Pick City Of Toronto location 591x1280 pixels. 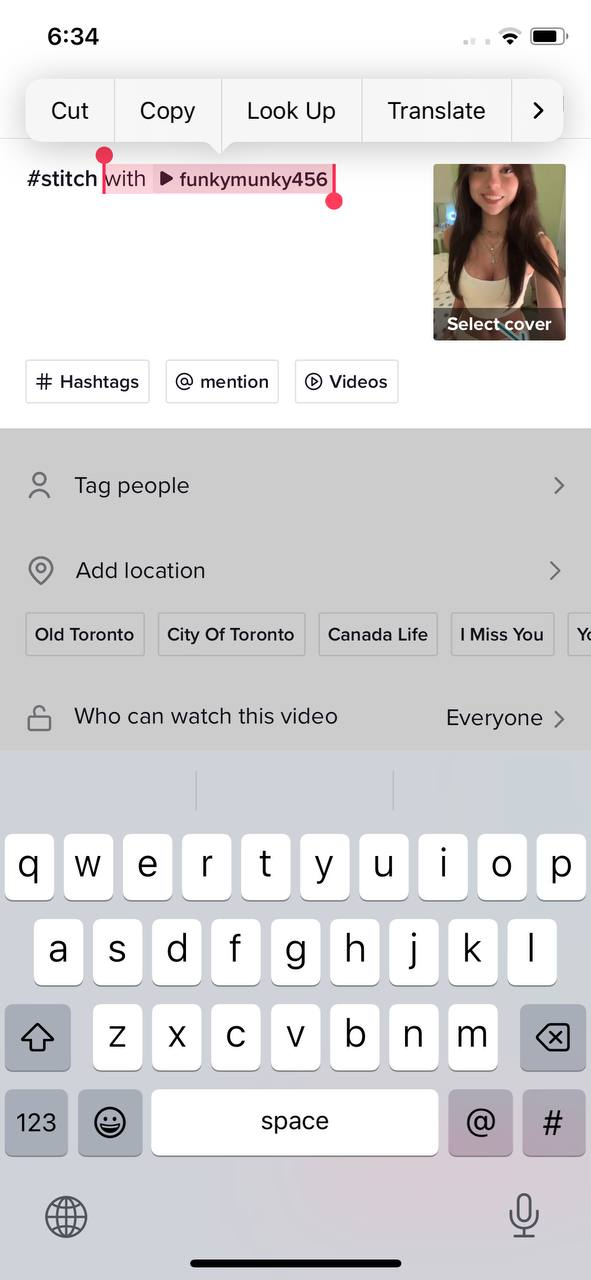pyautogui.click(x=231, y=634)
